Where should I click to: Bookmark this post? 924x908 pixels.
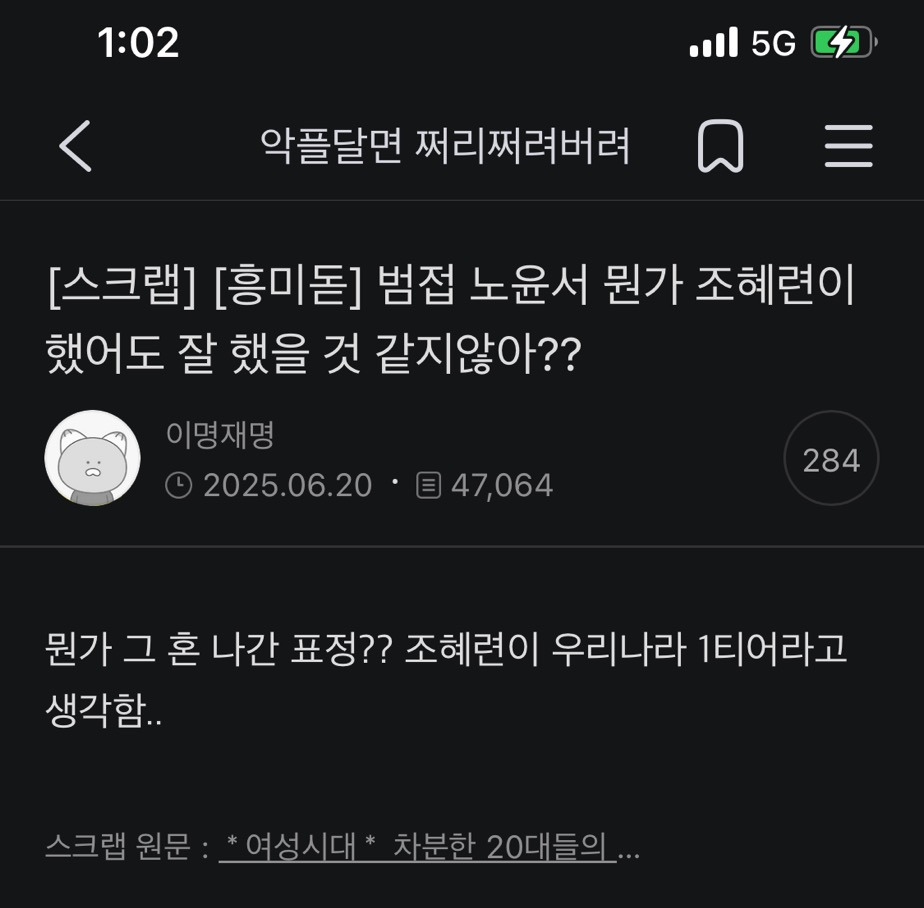pos(720,146)
